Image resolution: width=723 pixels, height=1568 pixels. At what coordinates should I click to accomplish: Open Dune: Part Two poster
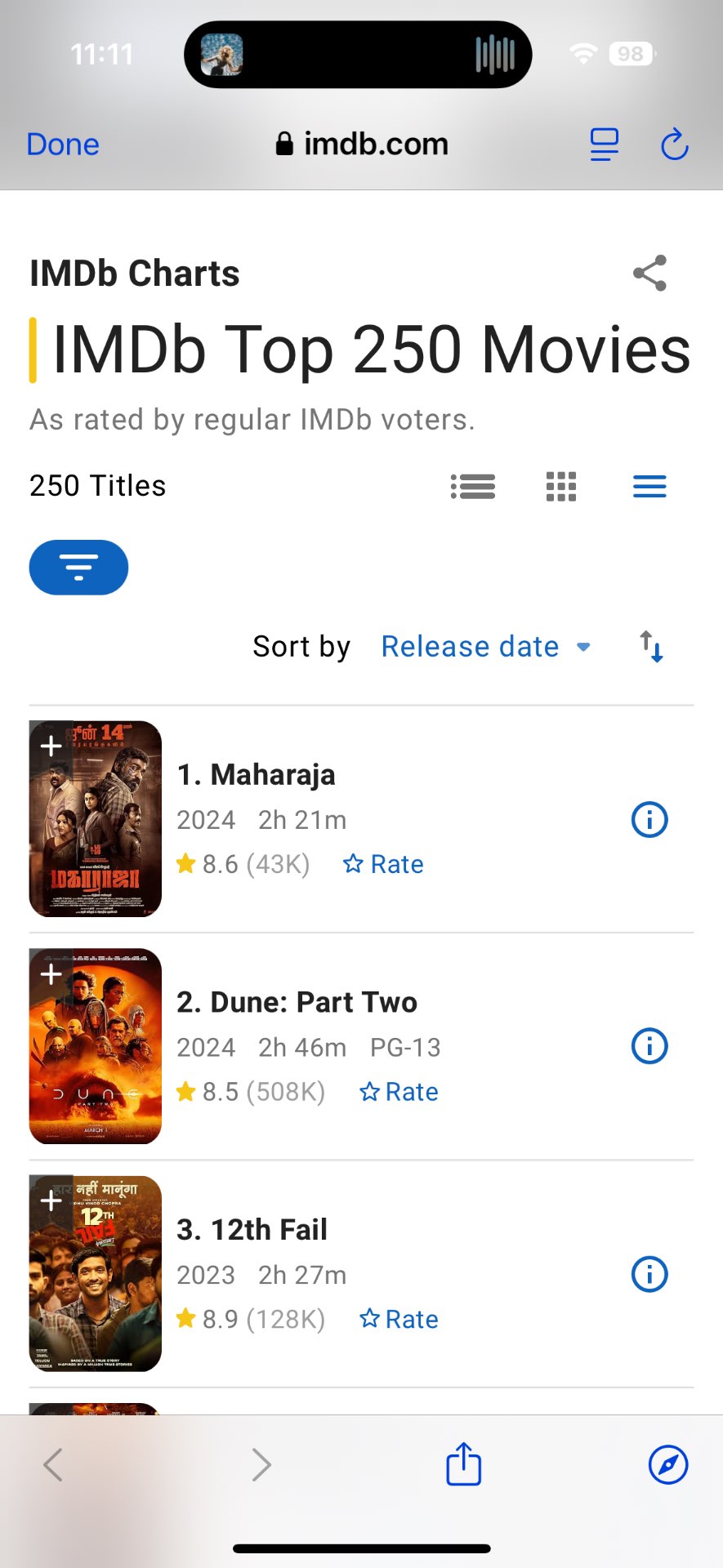96,1046
